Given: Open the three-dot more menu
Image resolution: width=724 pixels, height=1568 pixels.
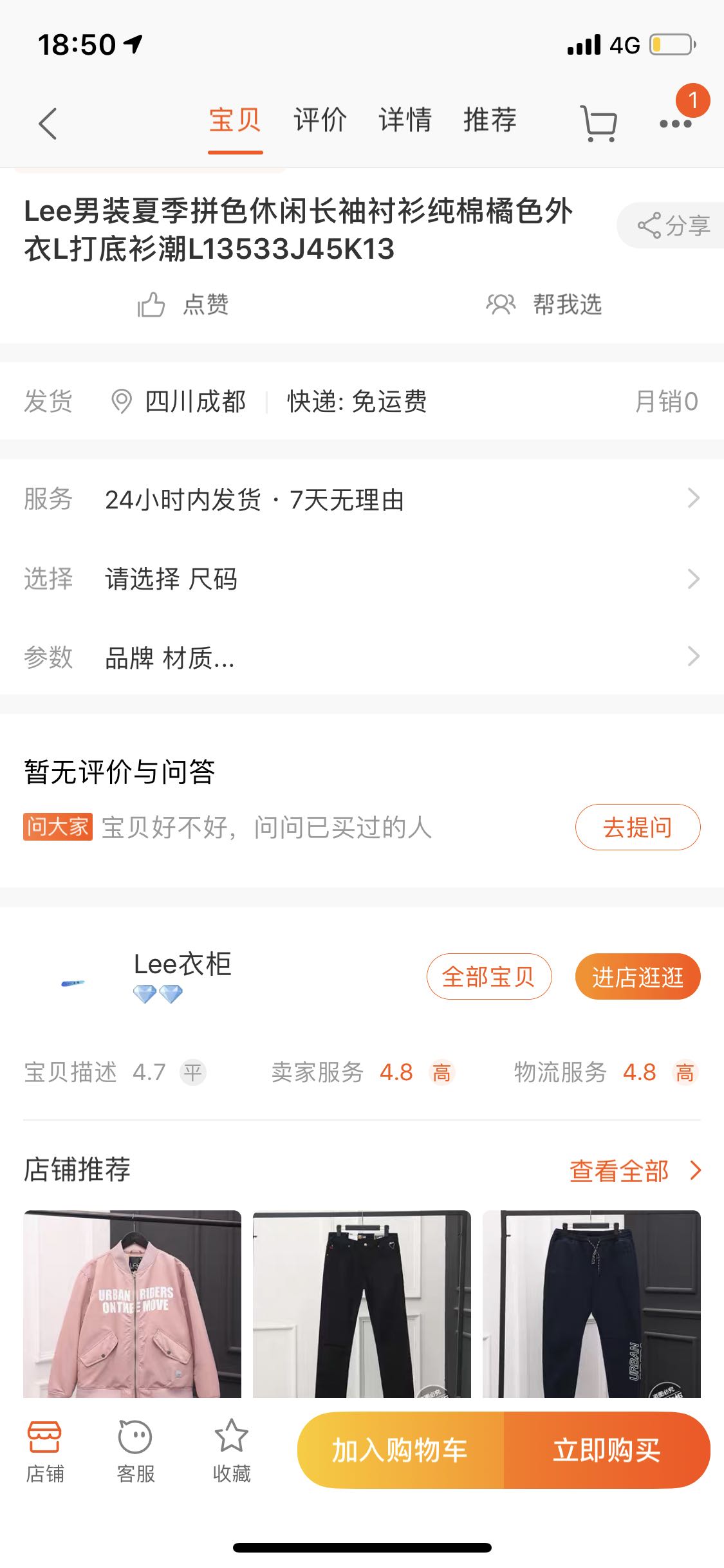Looking at the screenshot, I should (x=676, y=123).
